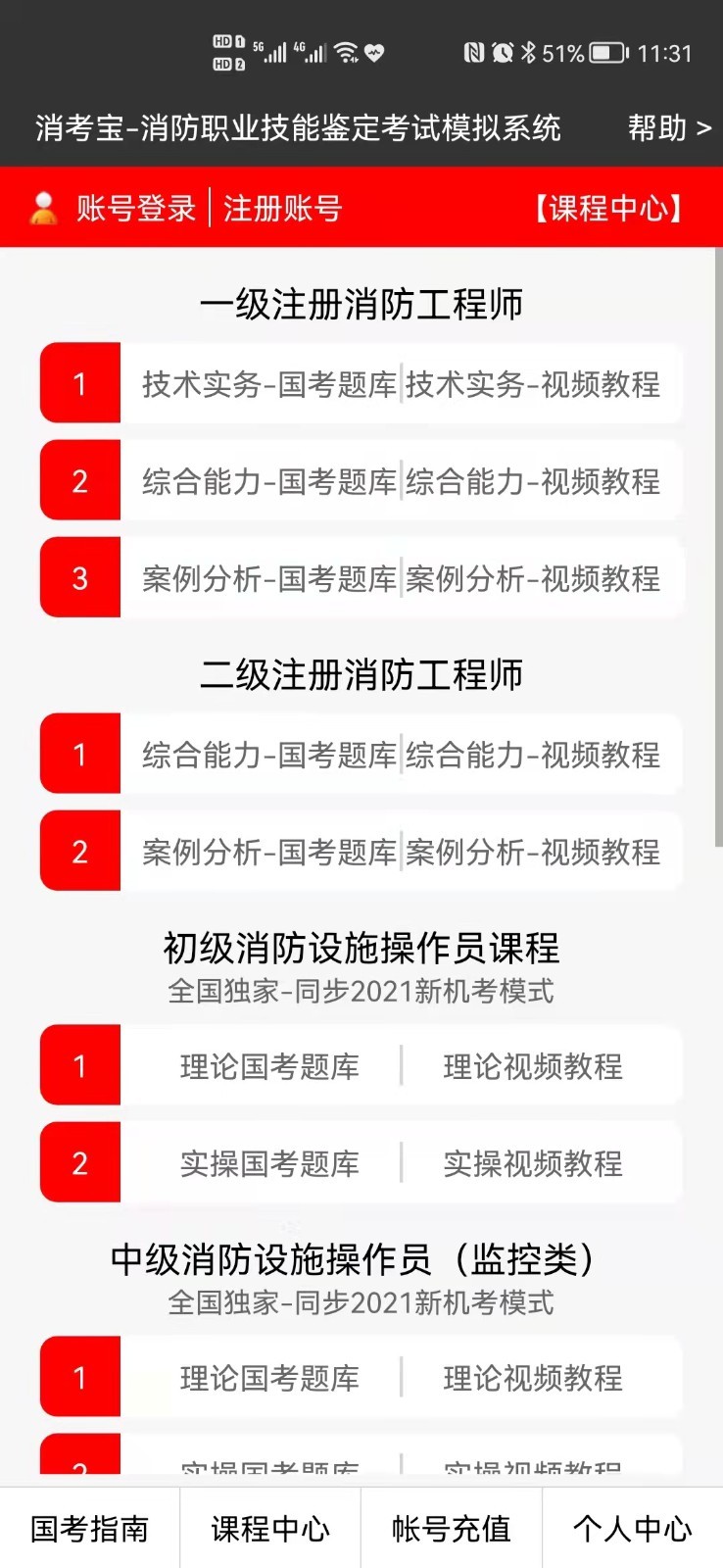Switch to 个人中心 bottom tab
The height and width of the screenshot is (1568, 723).
(x=633, y=1528)
